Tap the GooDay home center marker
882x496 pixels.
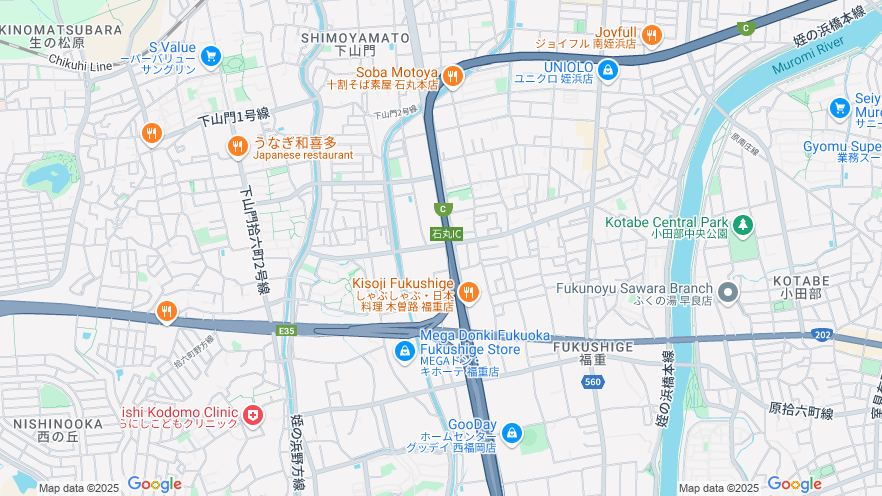(511, 433)
